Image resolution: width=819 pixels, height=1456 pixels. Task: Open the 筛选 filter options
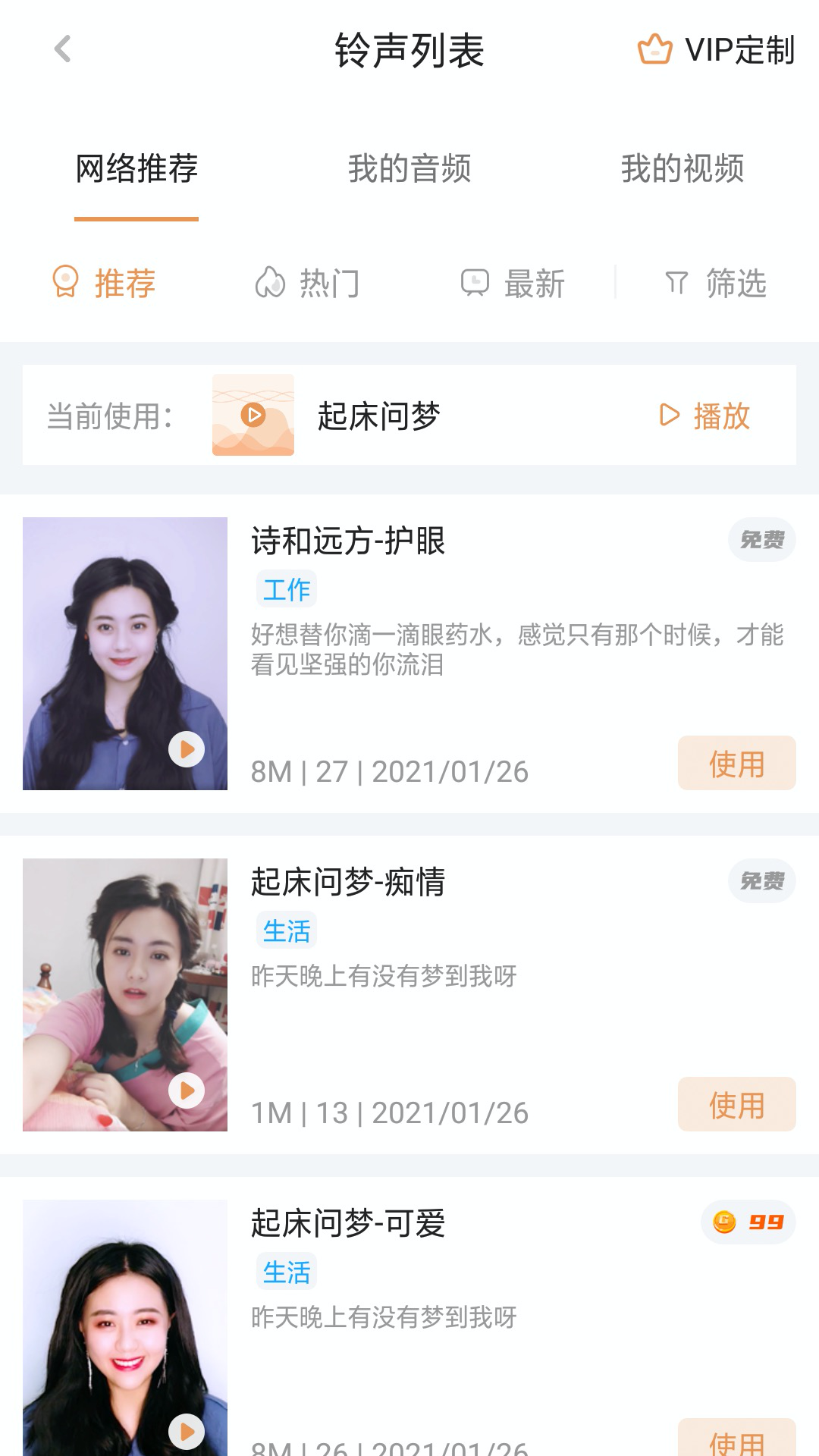[x=716, y=283]
